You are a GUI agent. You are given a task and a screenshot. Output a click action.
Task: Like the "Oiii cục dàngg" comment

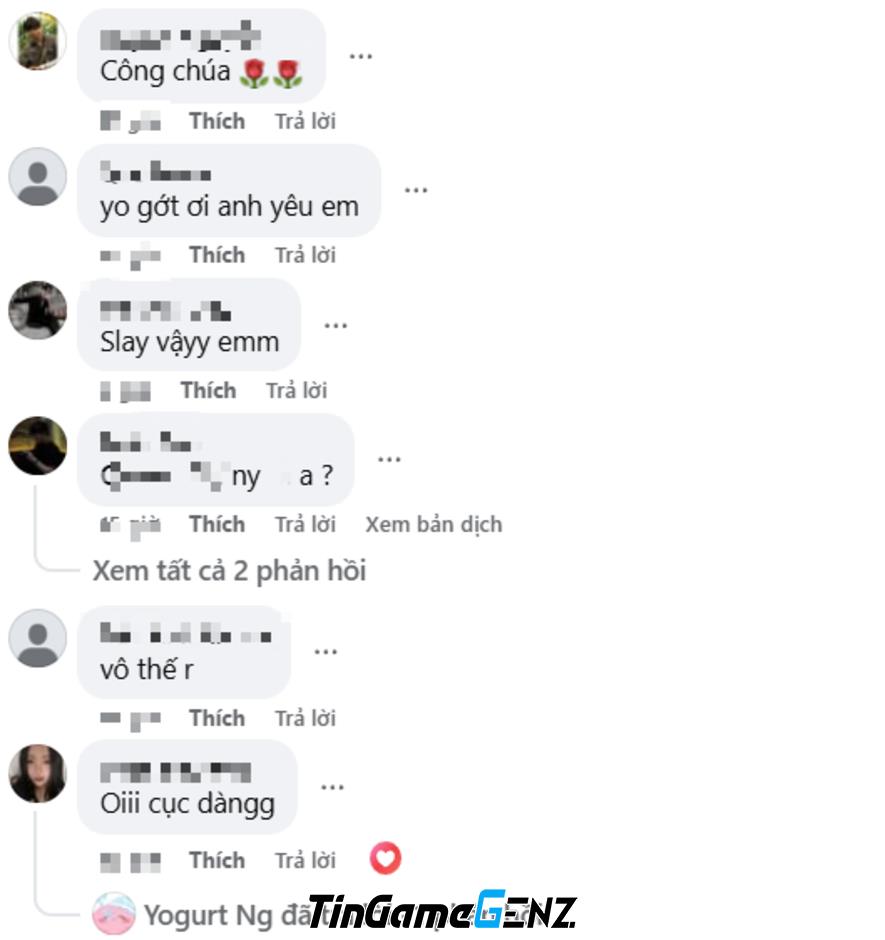[217, 860]
